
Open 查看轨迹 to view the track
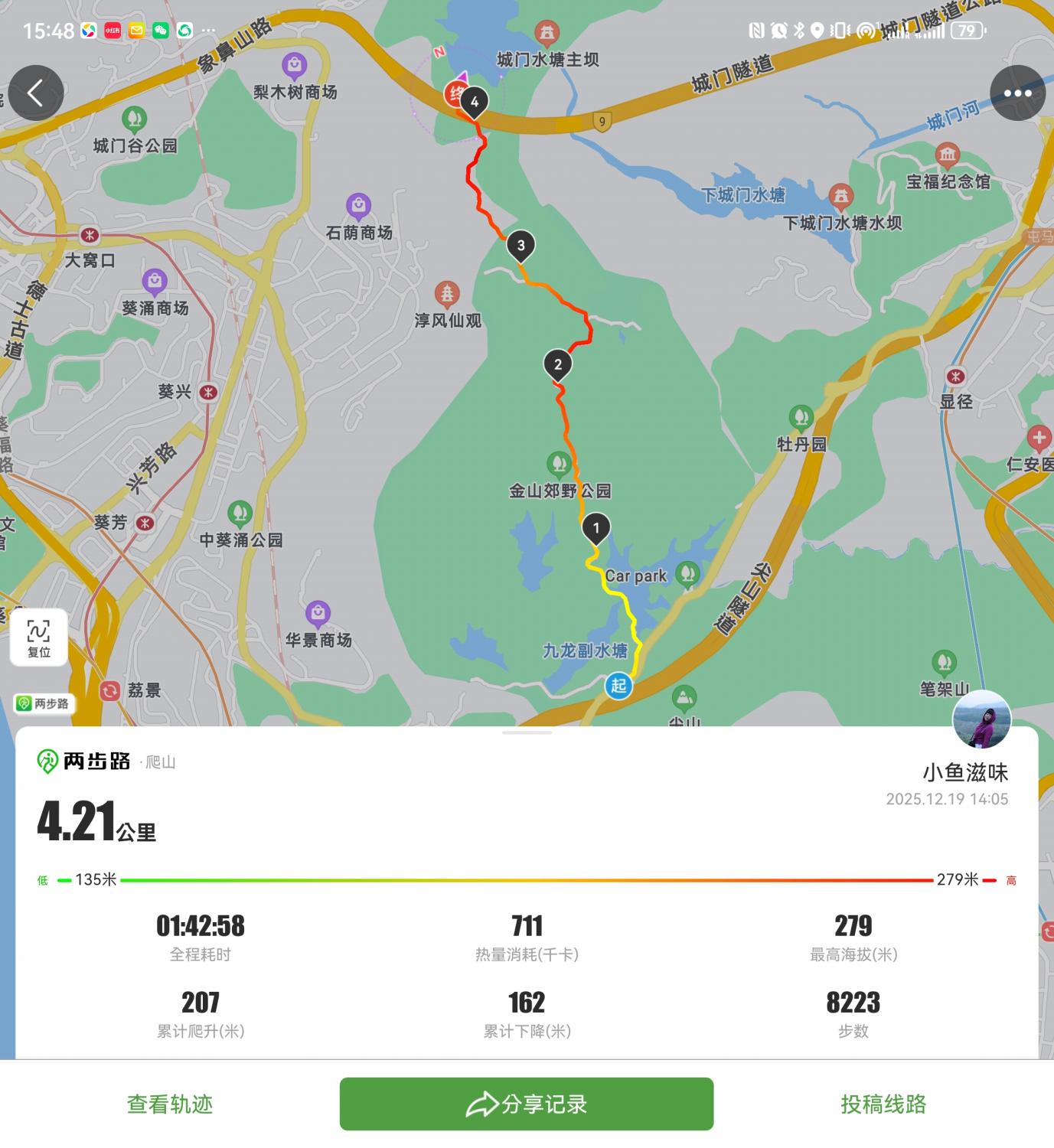tap(170, 1104)
